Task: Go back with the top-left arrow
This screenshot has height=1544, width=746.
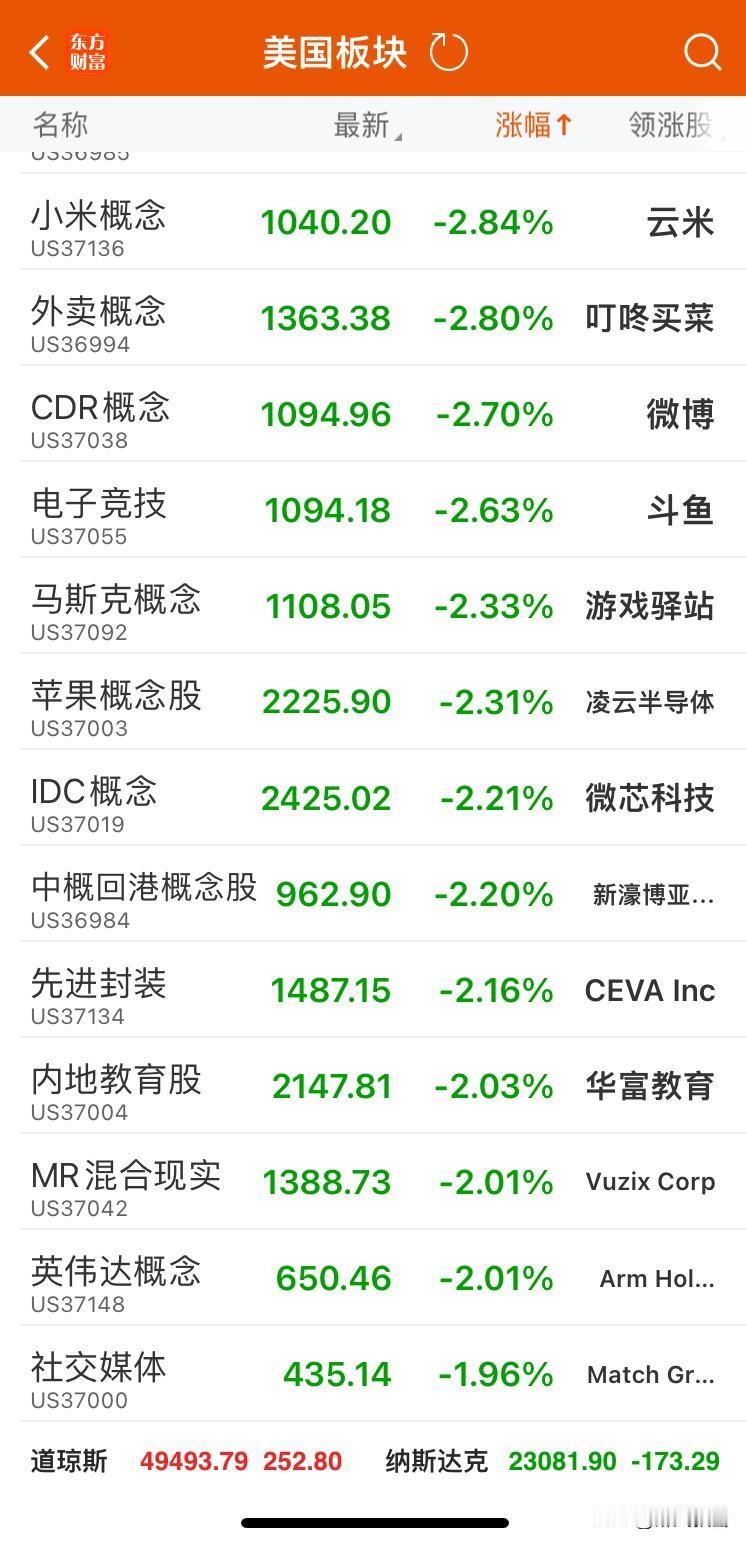Action: (40, 52)
